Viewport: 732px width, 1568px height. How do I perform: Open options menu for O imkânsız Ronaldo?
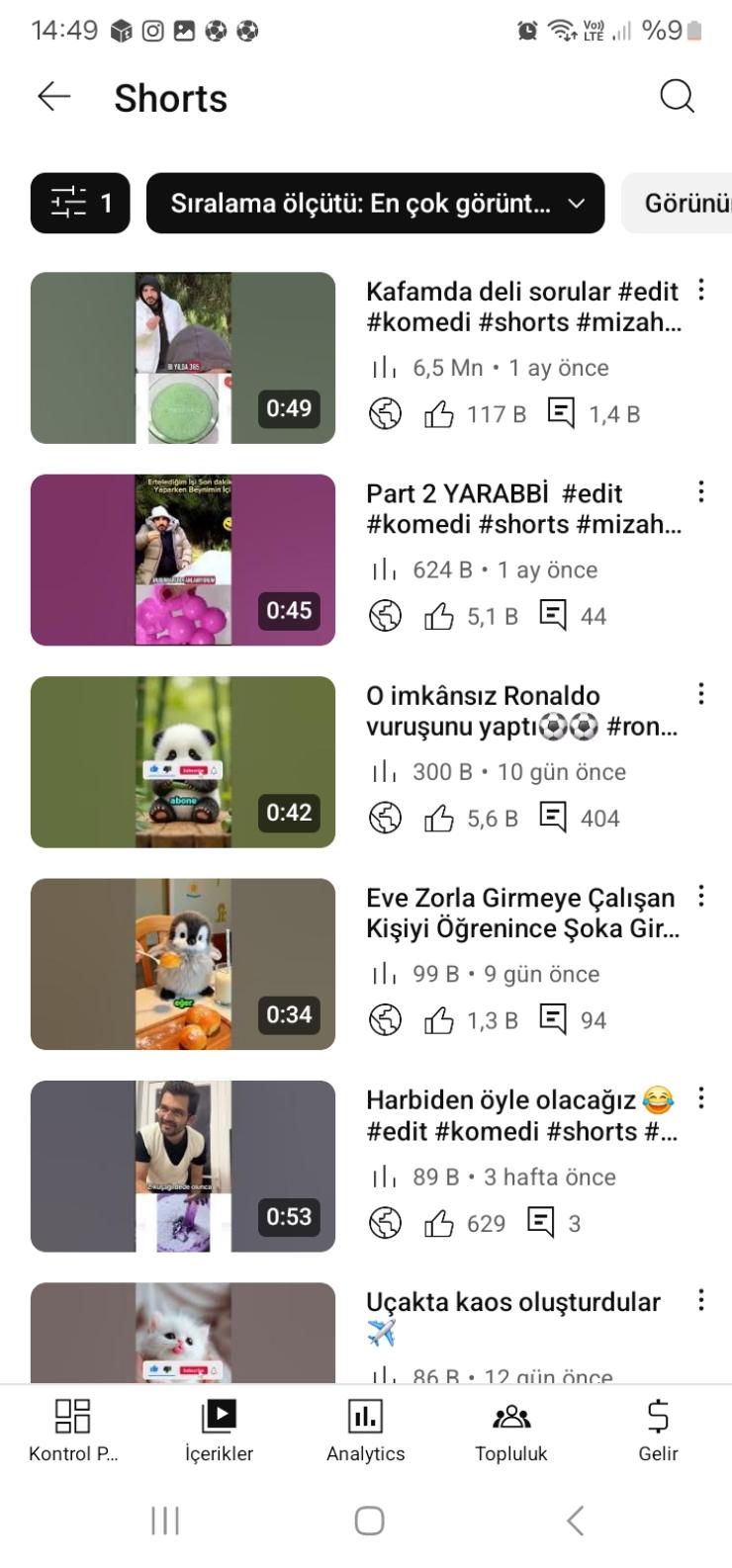(700, 694)
